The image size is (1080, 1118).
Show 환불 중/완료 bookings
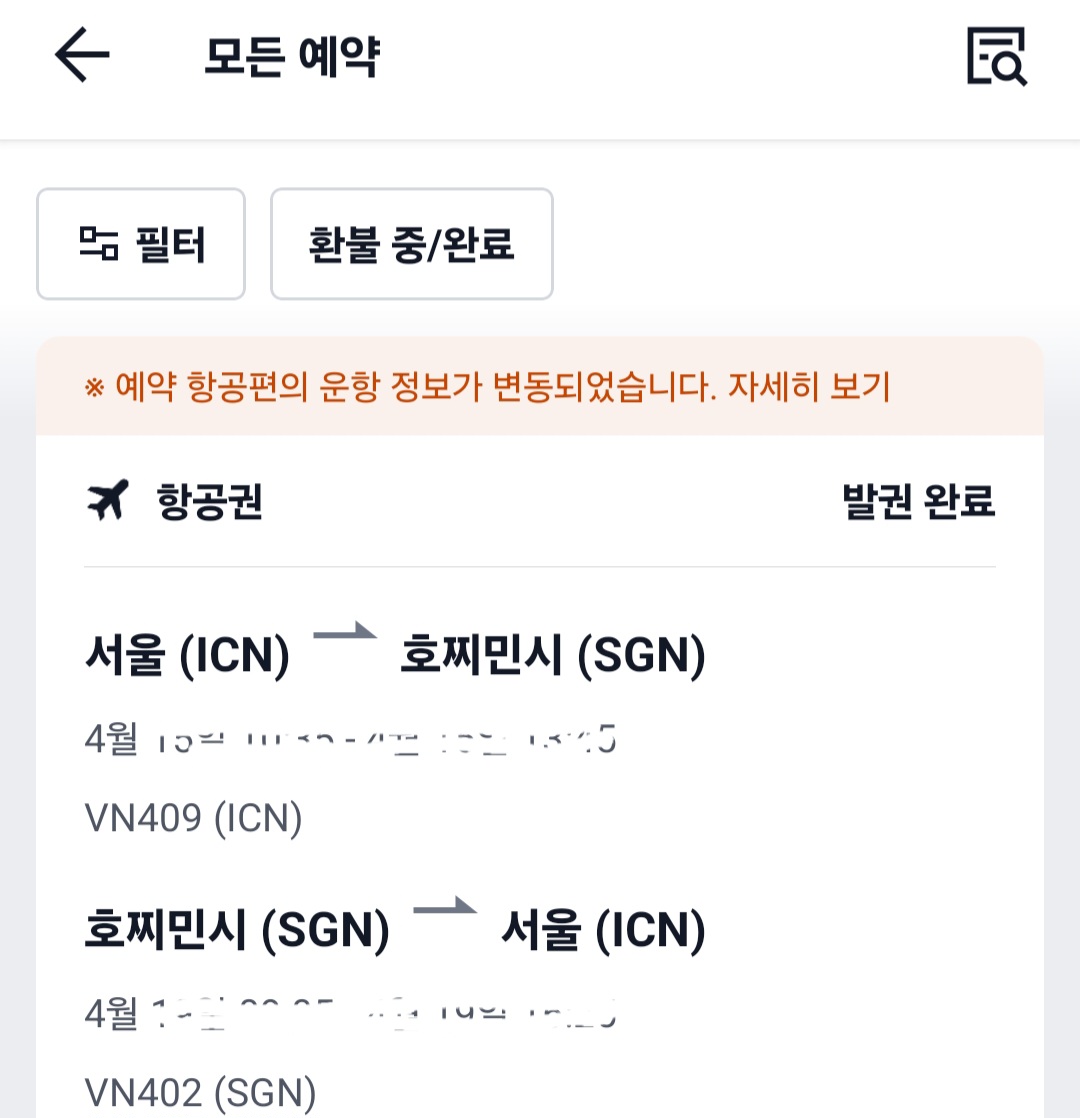pyautogui.click(x=411, y=244)
